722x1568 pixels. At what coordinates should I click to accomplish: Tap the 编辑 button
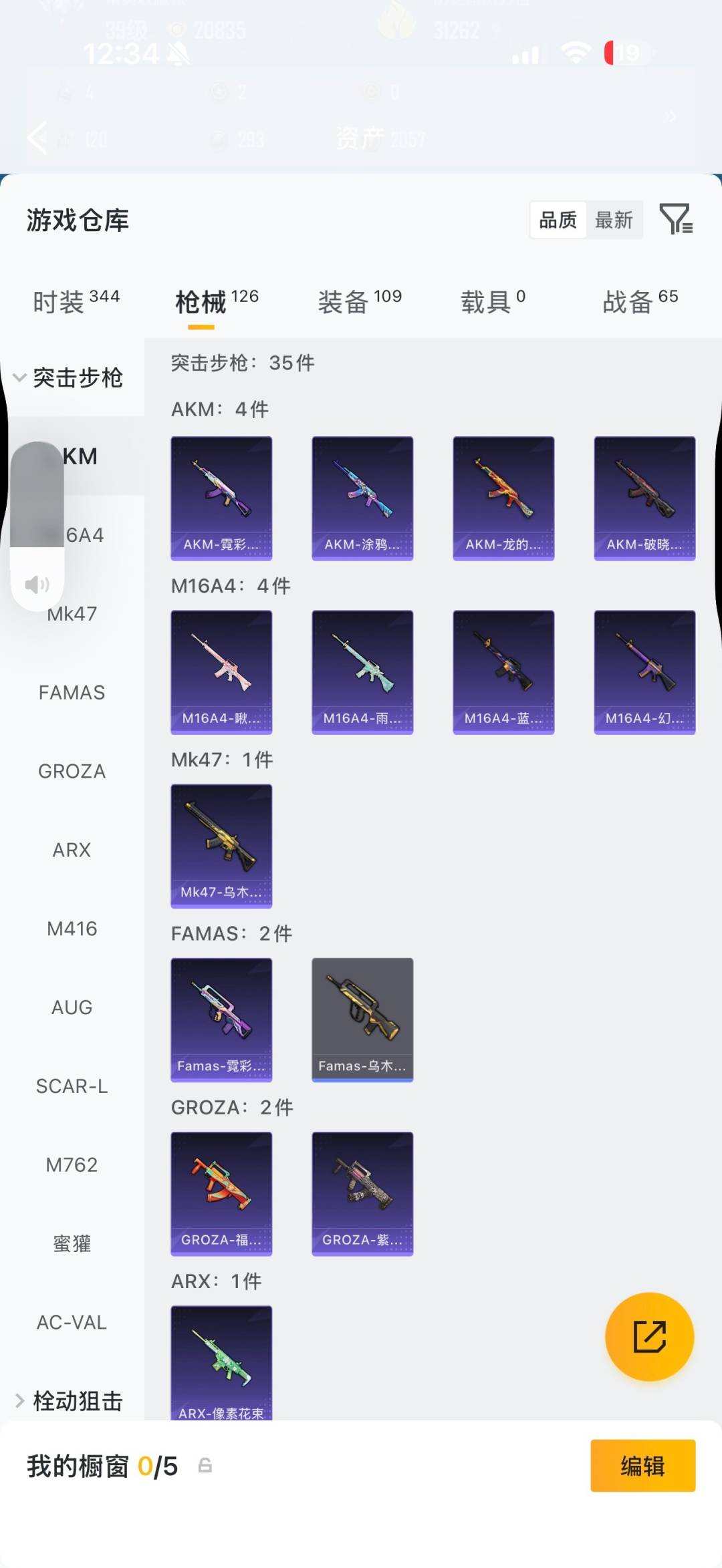(x=642, y=1466)
